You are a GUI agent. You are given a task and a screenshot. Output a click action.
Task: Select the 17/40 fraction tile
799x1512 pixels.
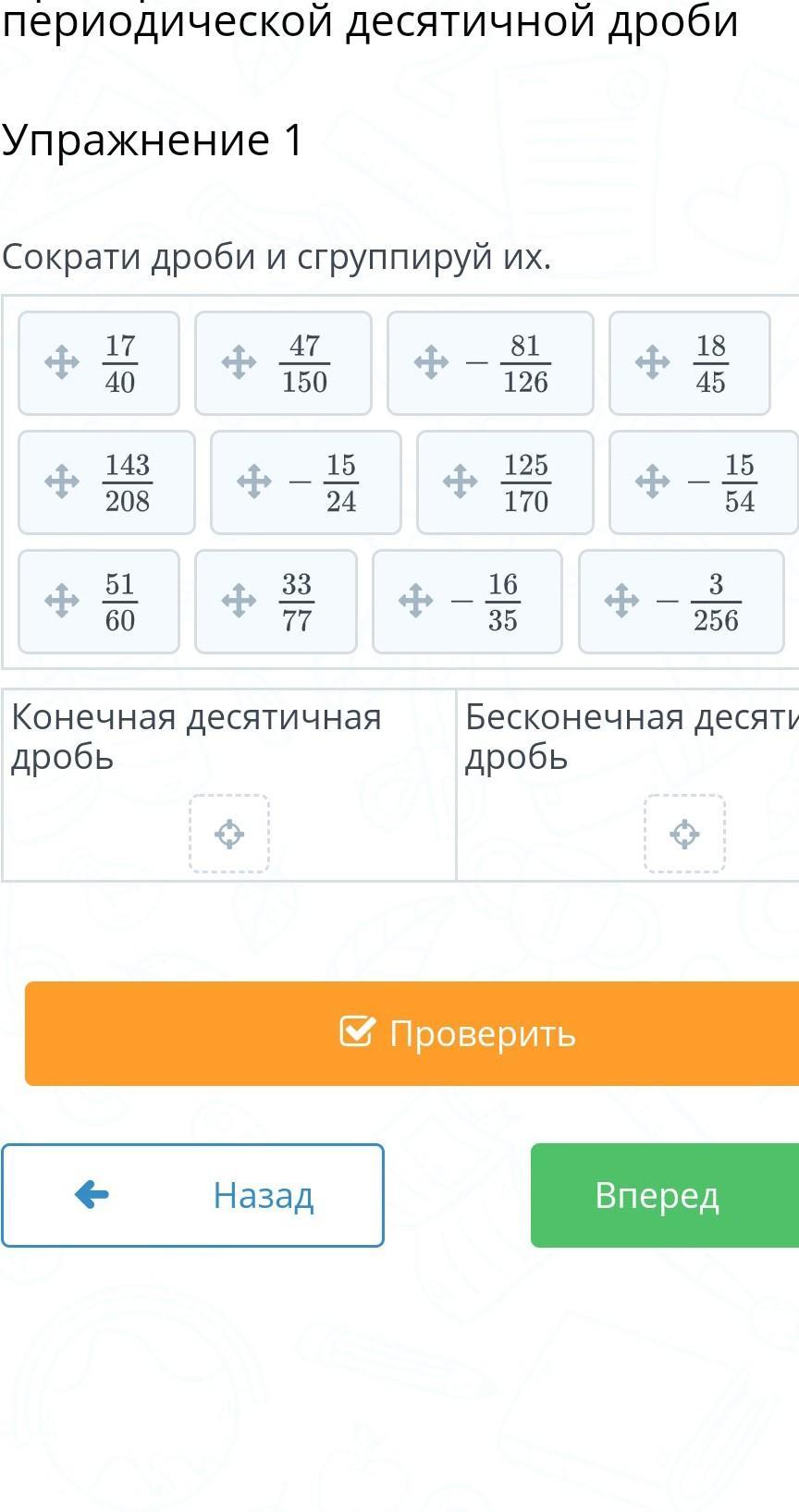click(x=99, y=363)
